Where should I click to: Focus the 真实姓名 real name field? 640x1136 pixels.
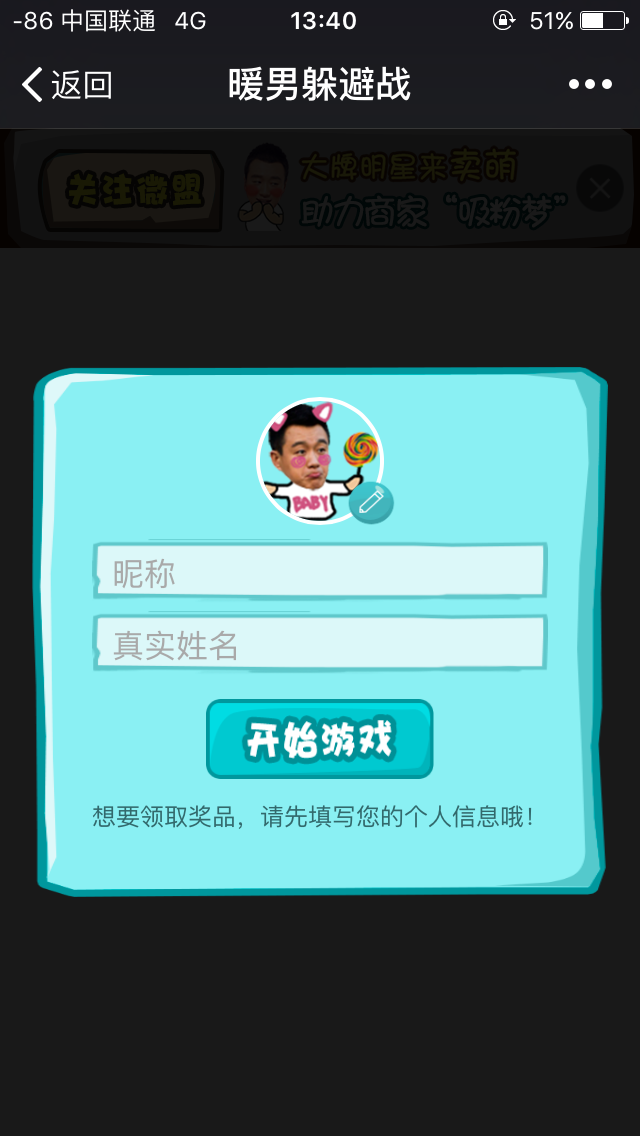320,644
